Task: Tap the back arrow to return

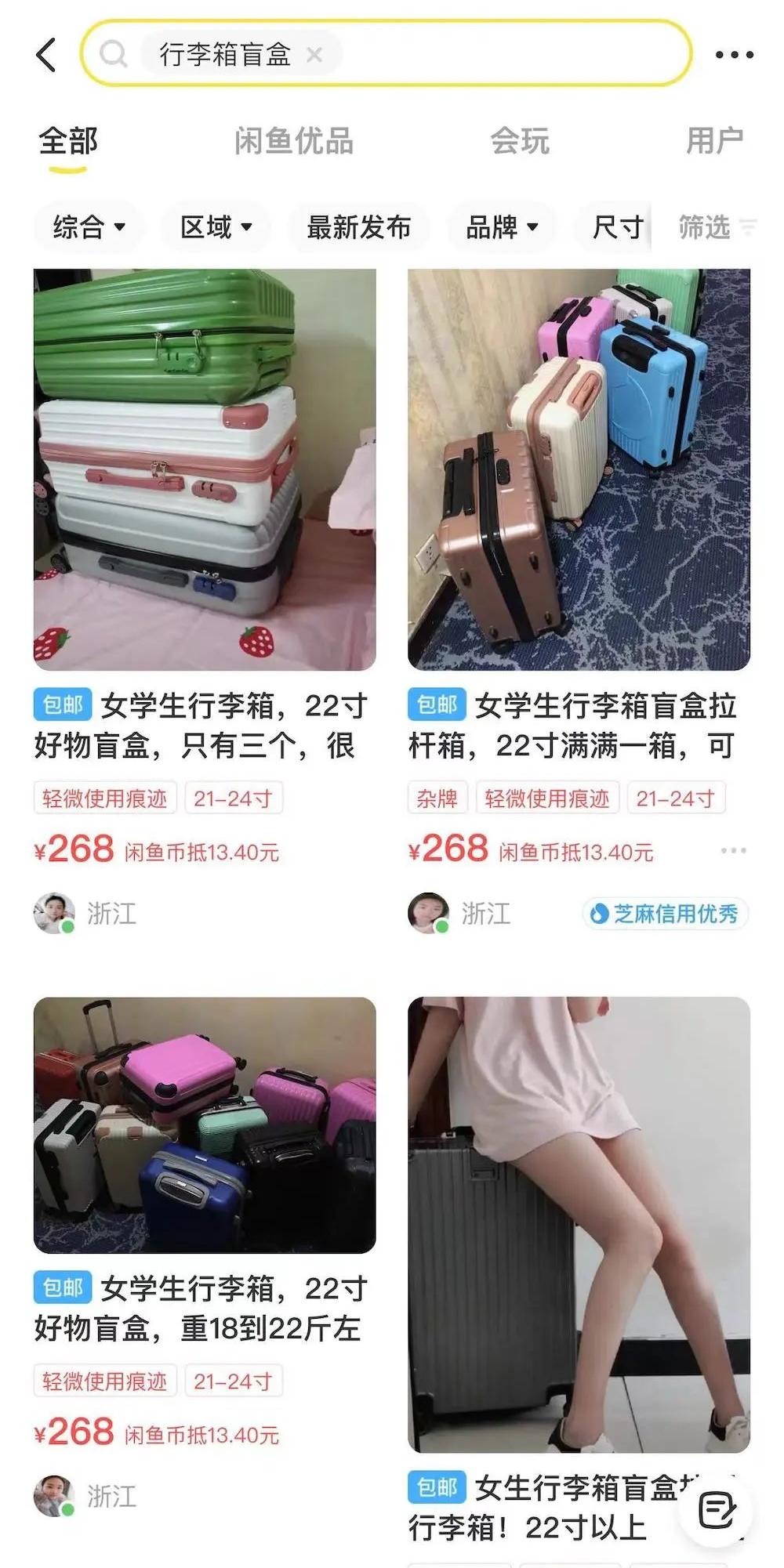Action: click(45, 53)
